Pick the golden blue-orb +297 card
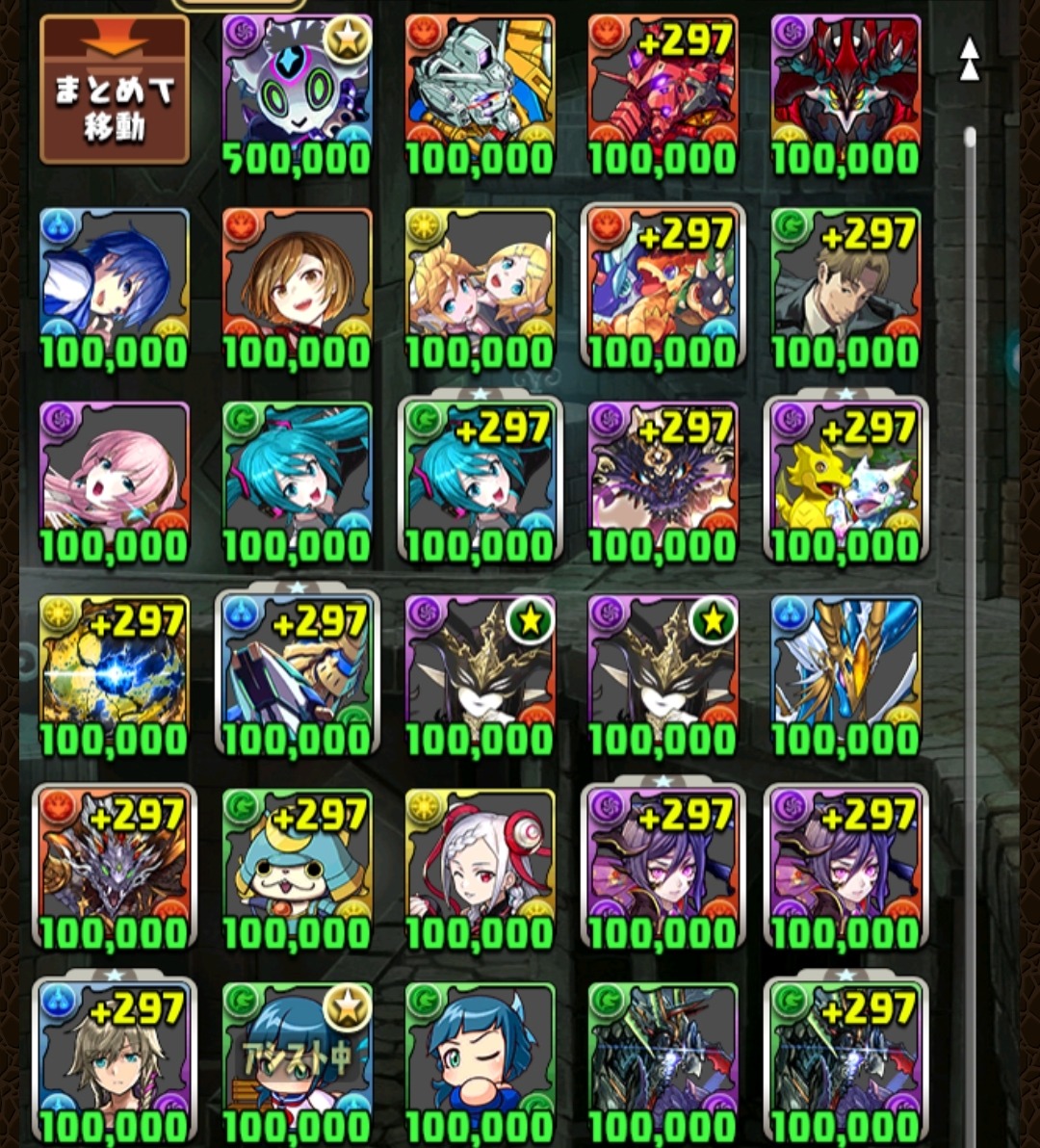Image resolution: width=1040 pixels, height=1148 pixels. click(114, 674)
